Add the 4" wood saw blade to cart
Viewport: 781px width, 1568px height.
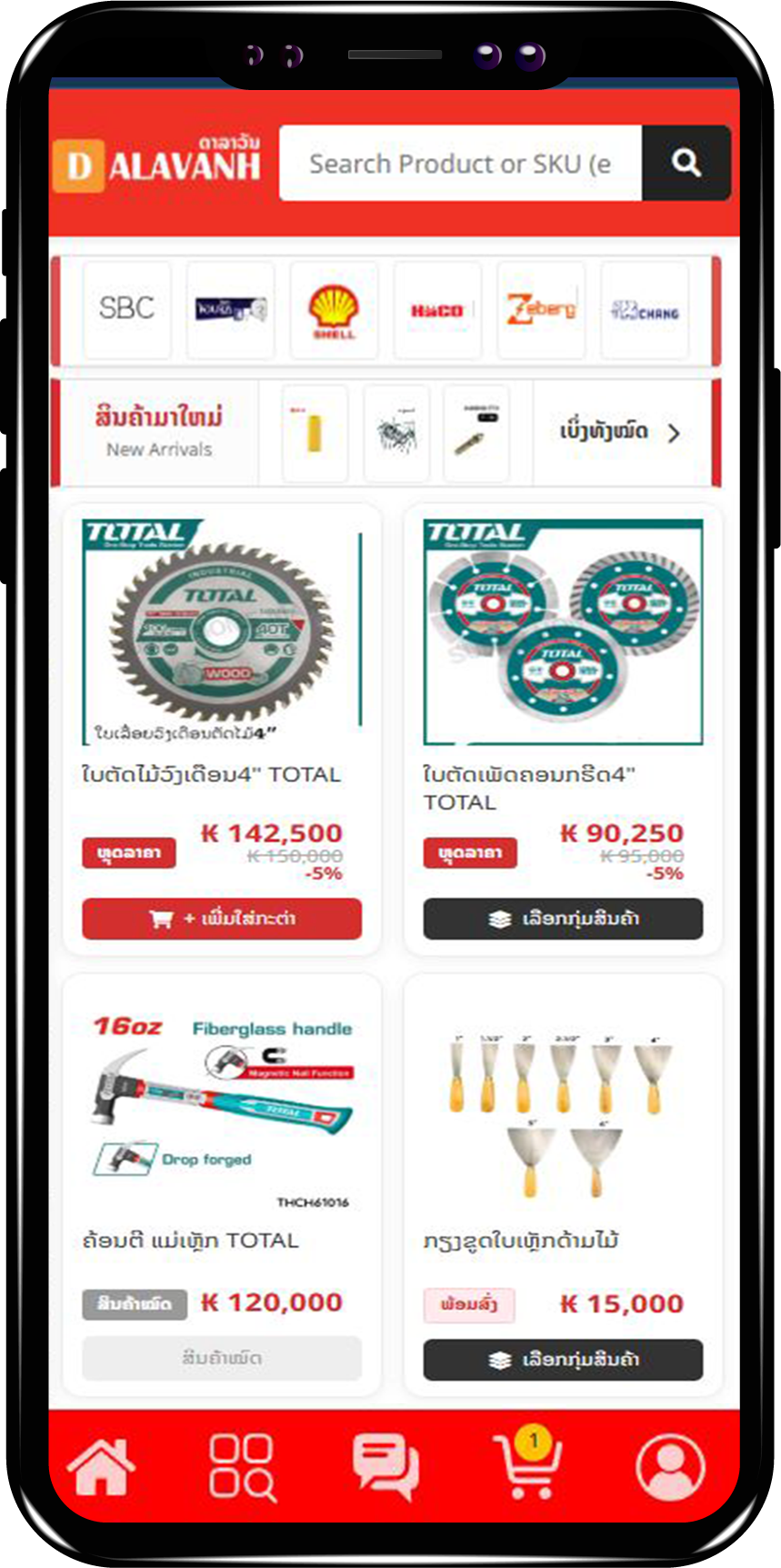point(222,919)
